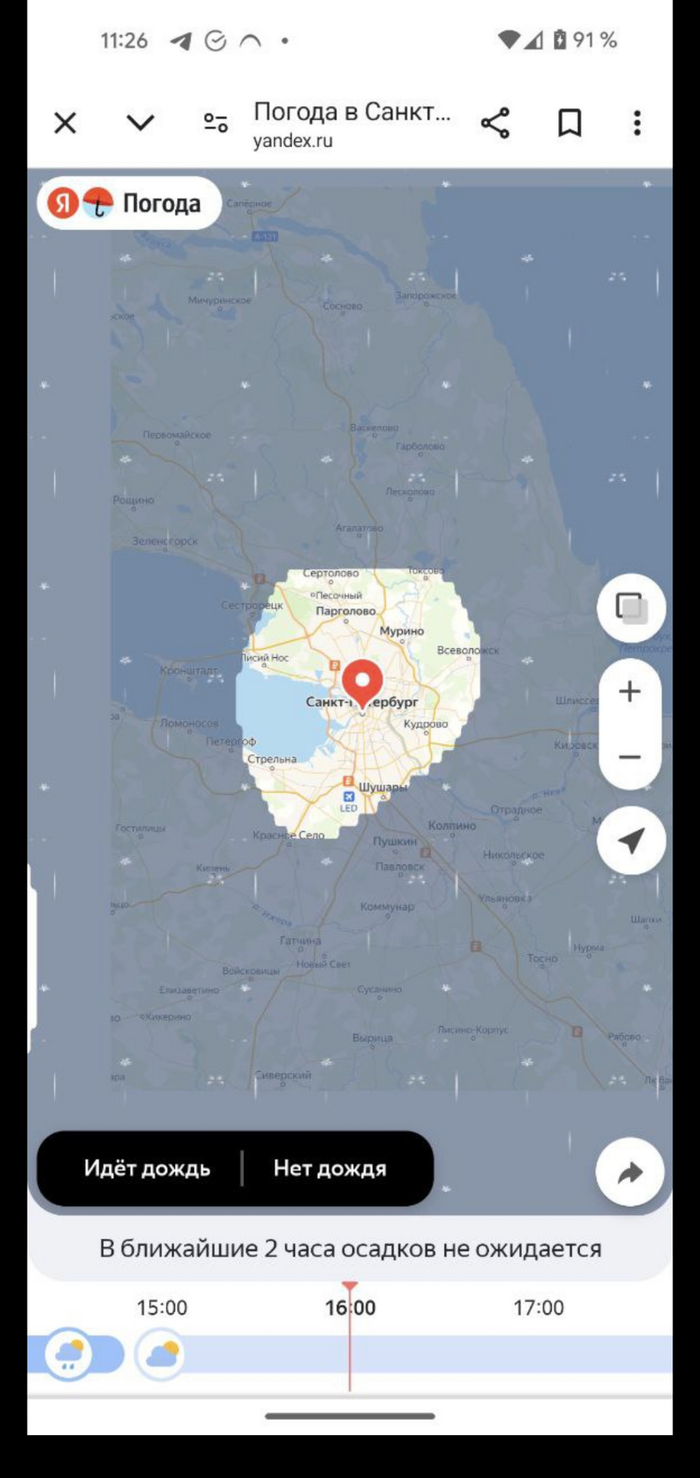This screenshot has width=700, height=1478.
Task: Zoom out of the map with minus
Action: [630, 757]
